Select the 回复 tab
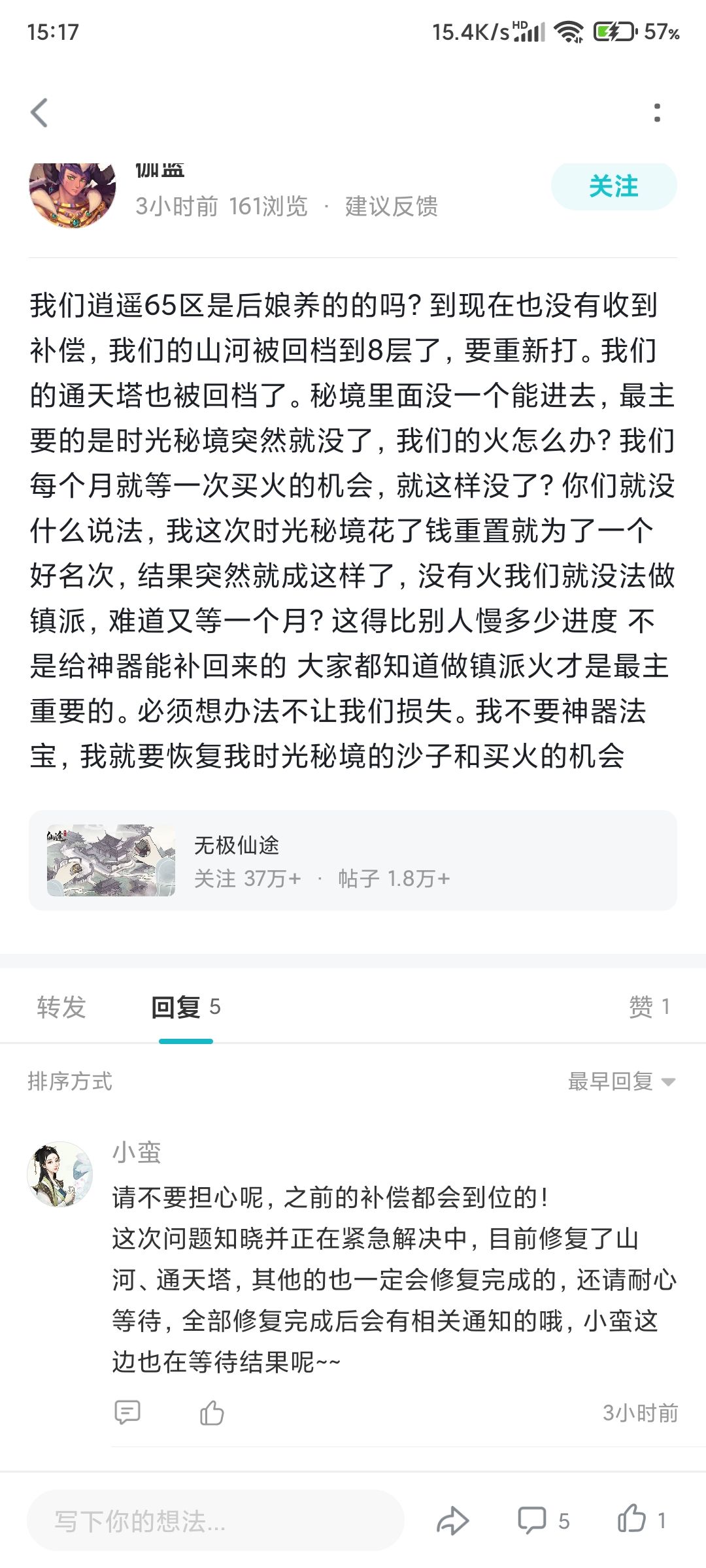 click(186, 1007)
